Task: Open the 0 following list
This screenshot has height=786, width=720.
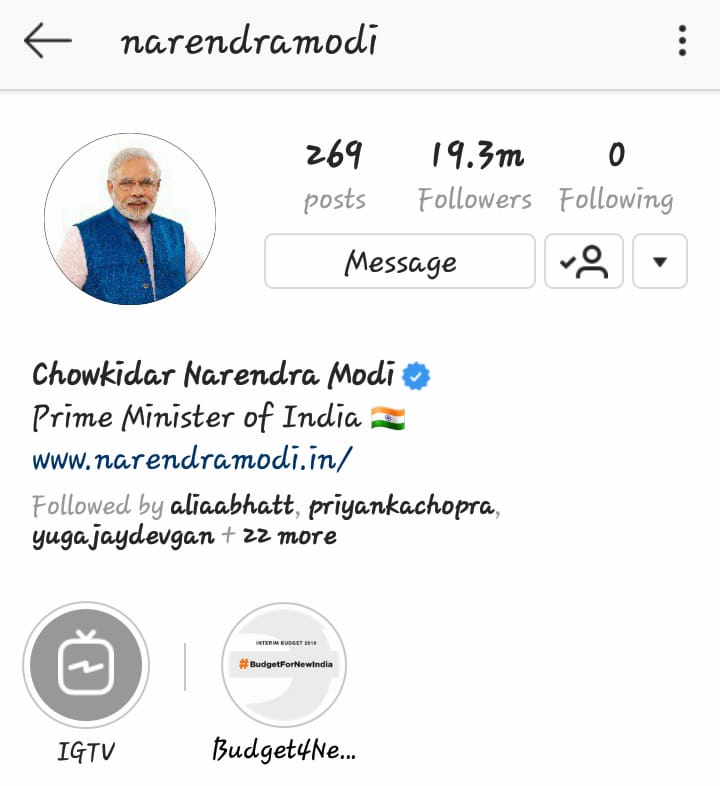Action: 616,176
